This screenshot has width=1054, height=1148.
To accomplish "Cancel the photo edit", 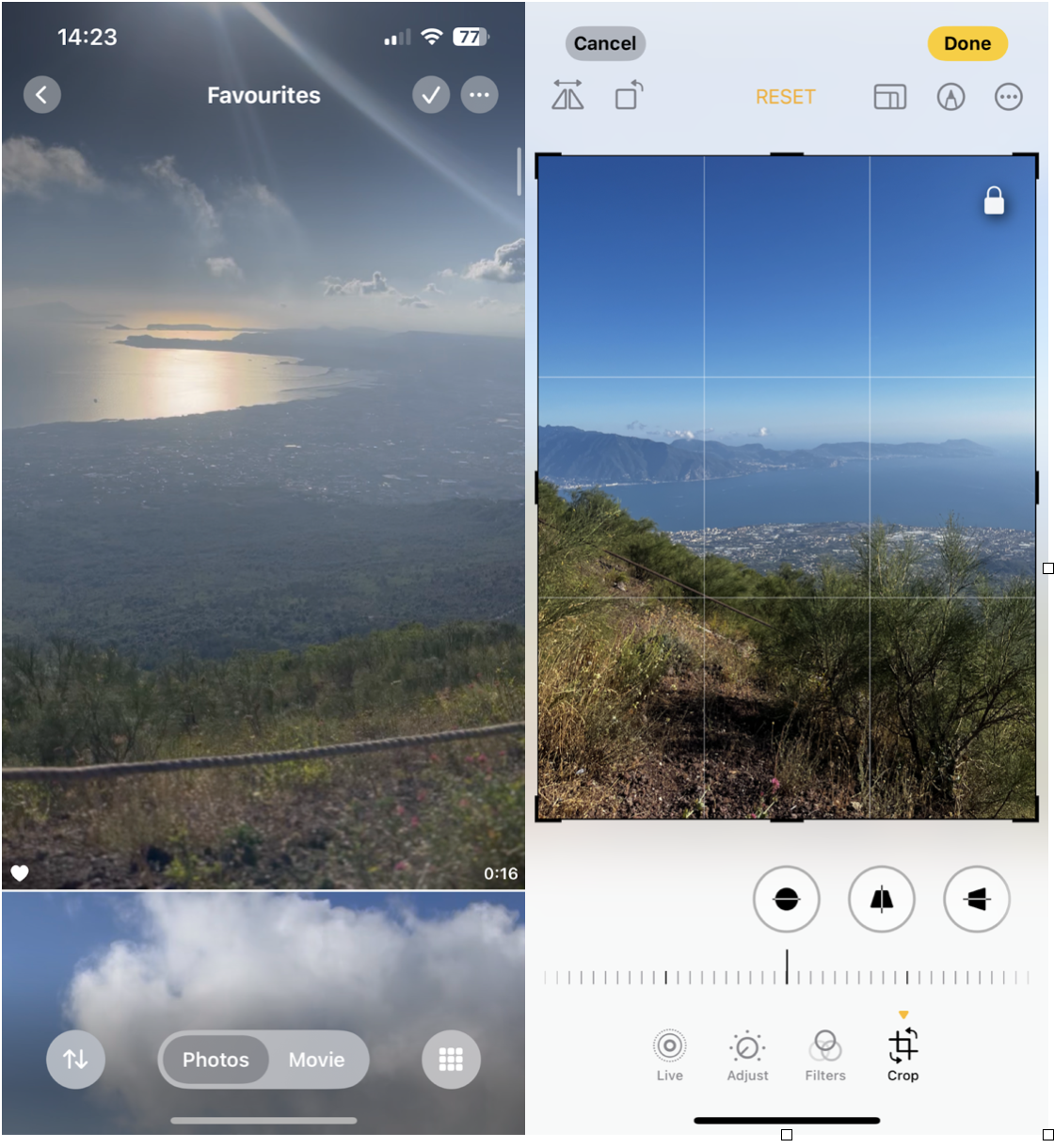I will click(605, 43).
